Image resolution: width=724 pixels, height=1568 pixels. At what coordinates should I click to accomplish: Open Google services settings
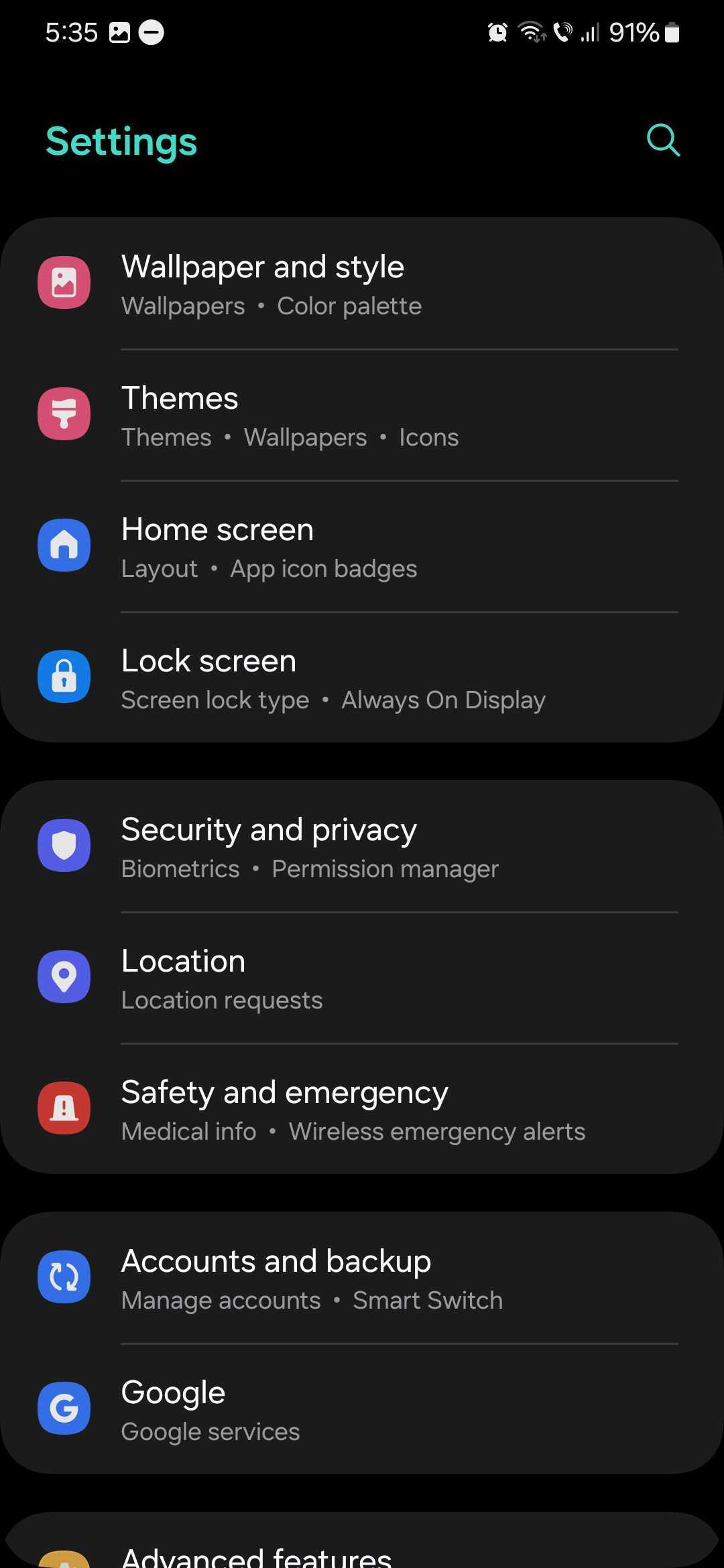point(362,1410)
